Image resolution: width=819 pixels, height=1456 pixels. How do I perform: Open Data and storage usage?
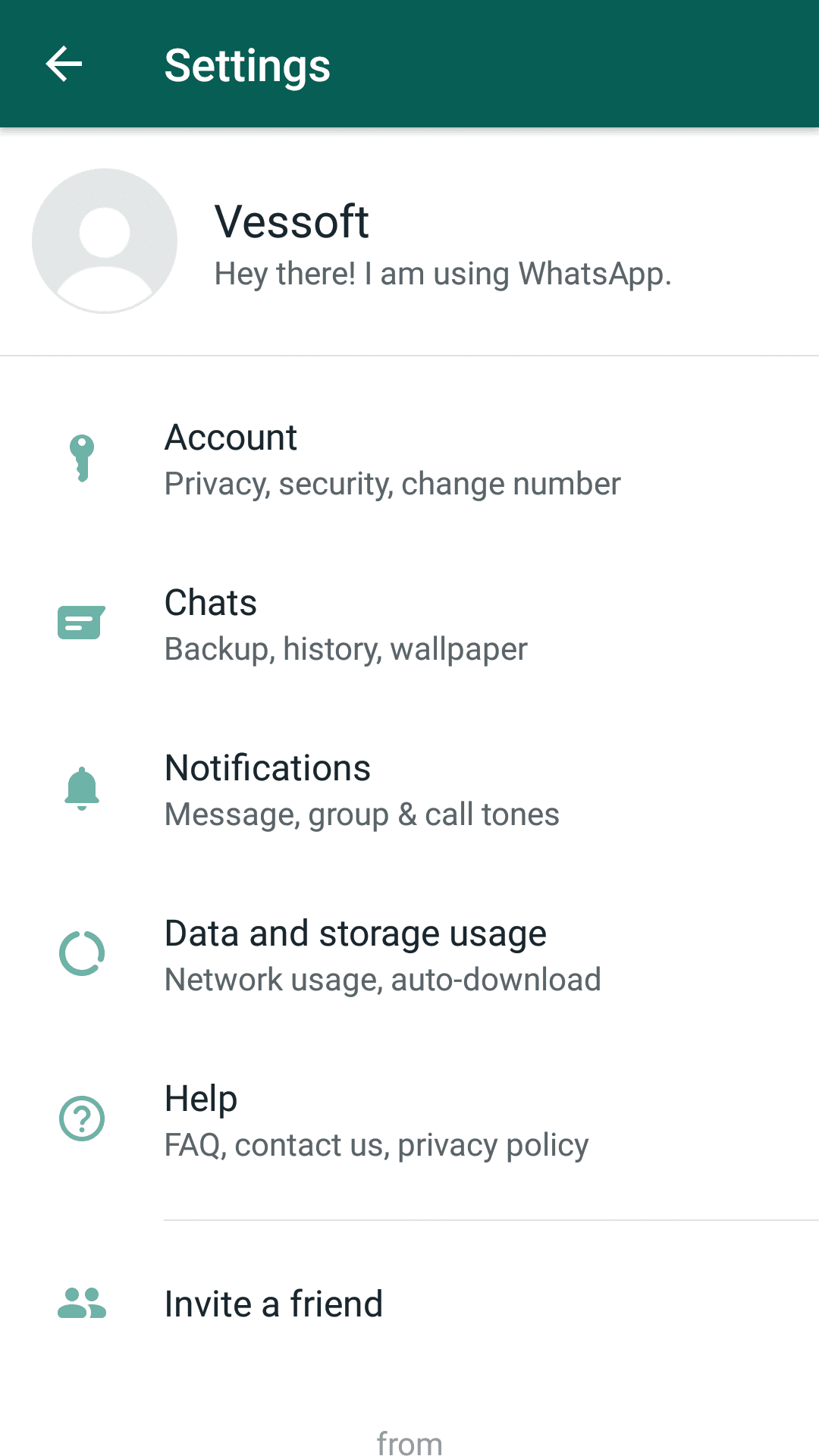[409, 955]
